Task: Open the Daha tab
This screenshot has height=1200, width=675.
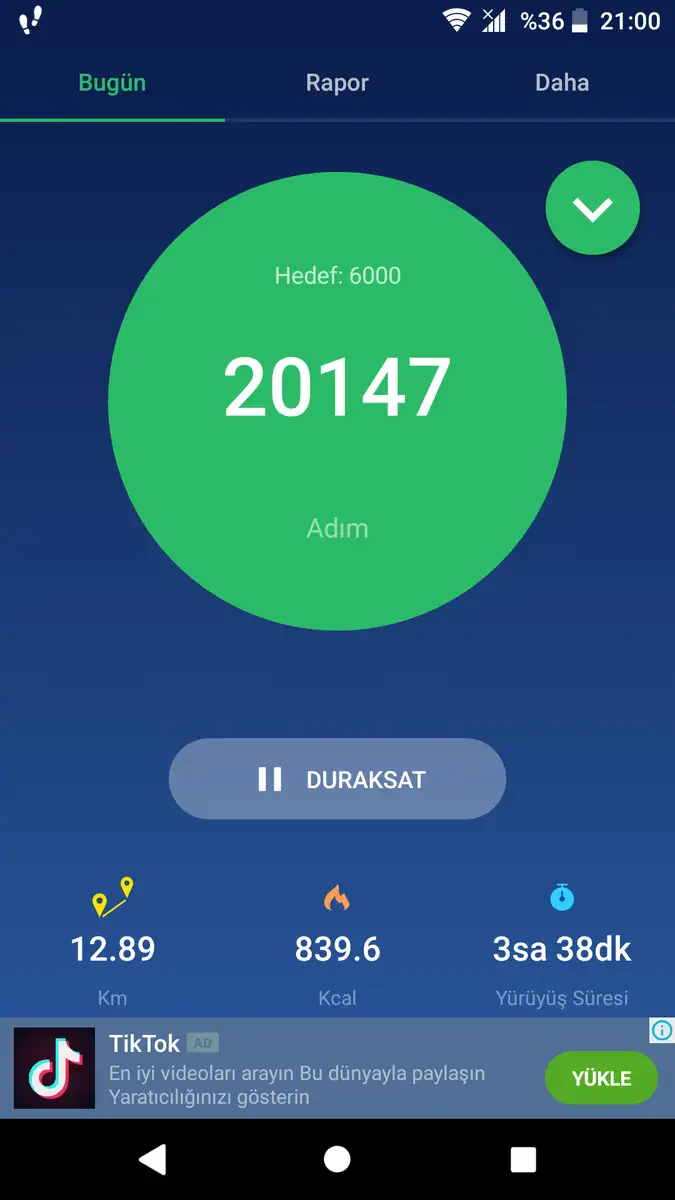Action: tap(562, 83)
